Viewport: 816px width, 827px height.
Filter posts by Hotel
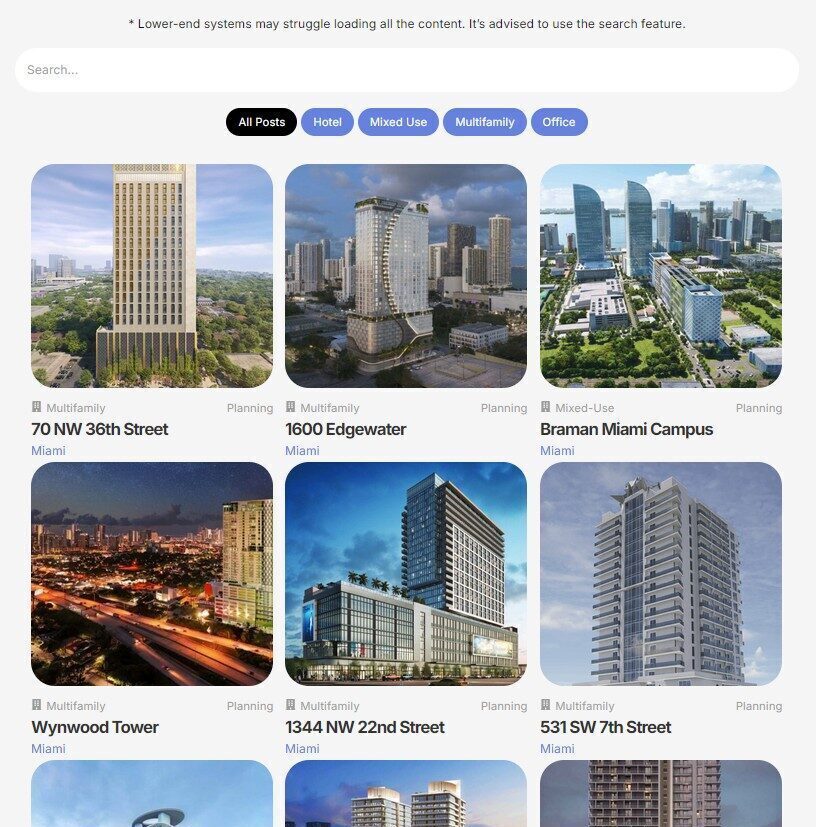click(327, 122)
